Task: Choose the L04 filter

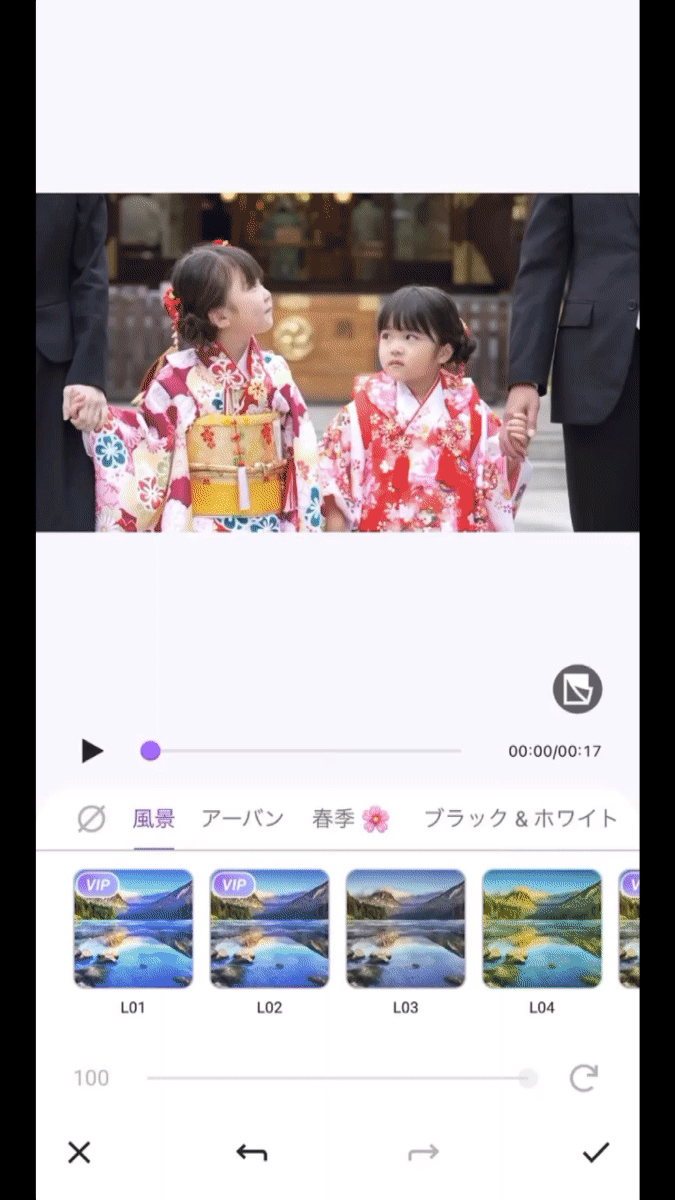Action: 541,929
